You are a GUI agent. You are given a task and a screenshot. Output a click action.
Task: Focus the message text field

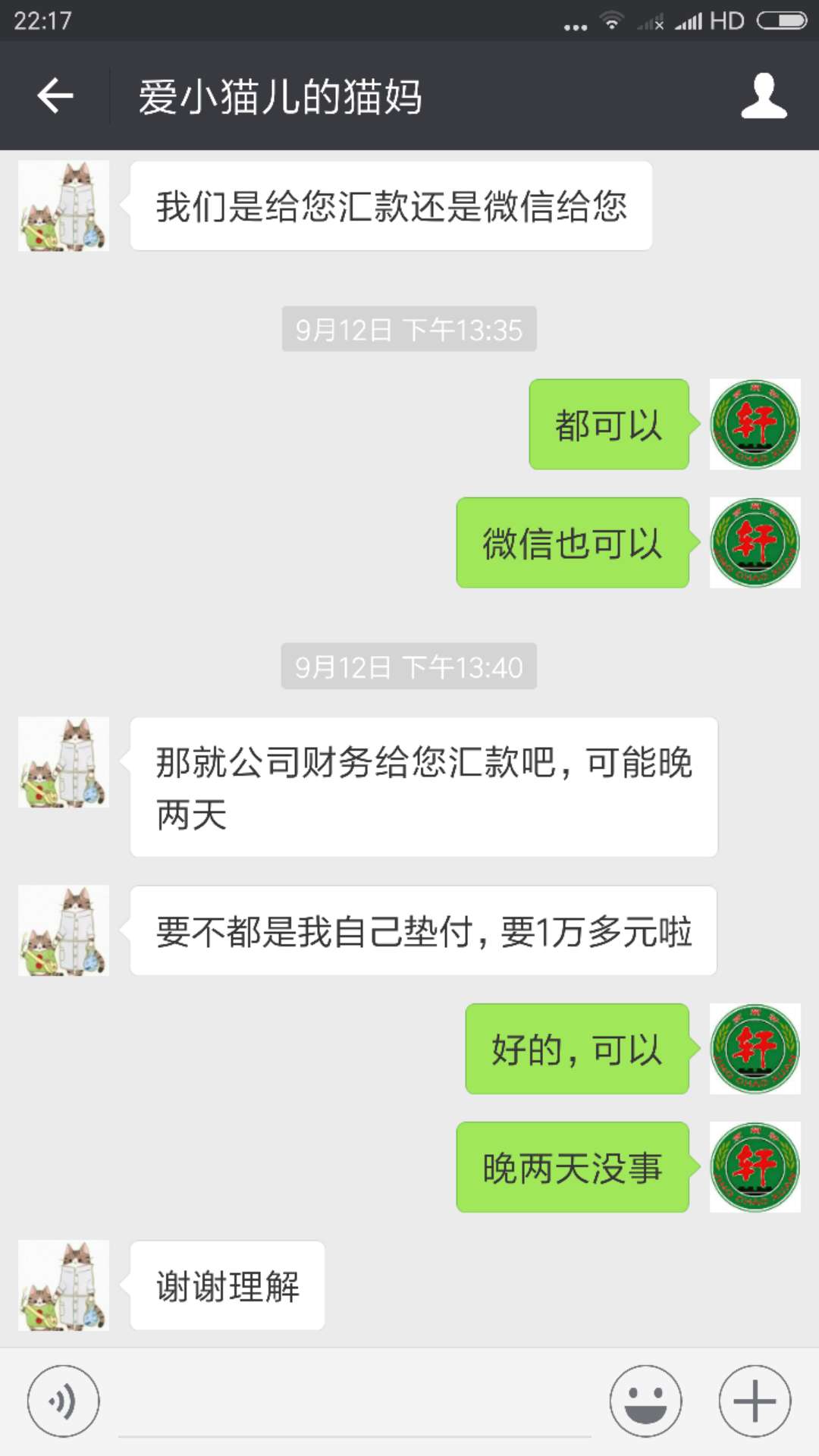354,1403
